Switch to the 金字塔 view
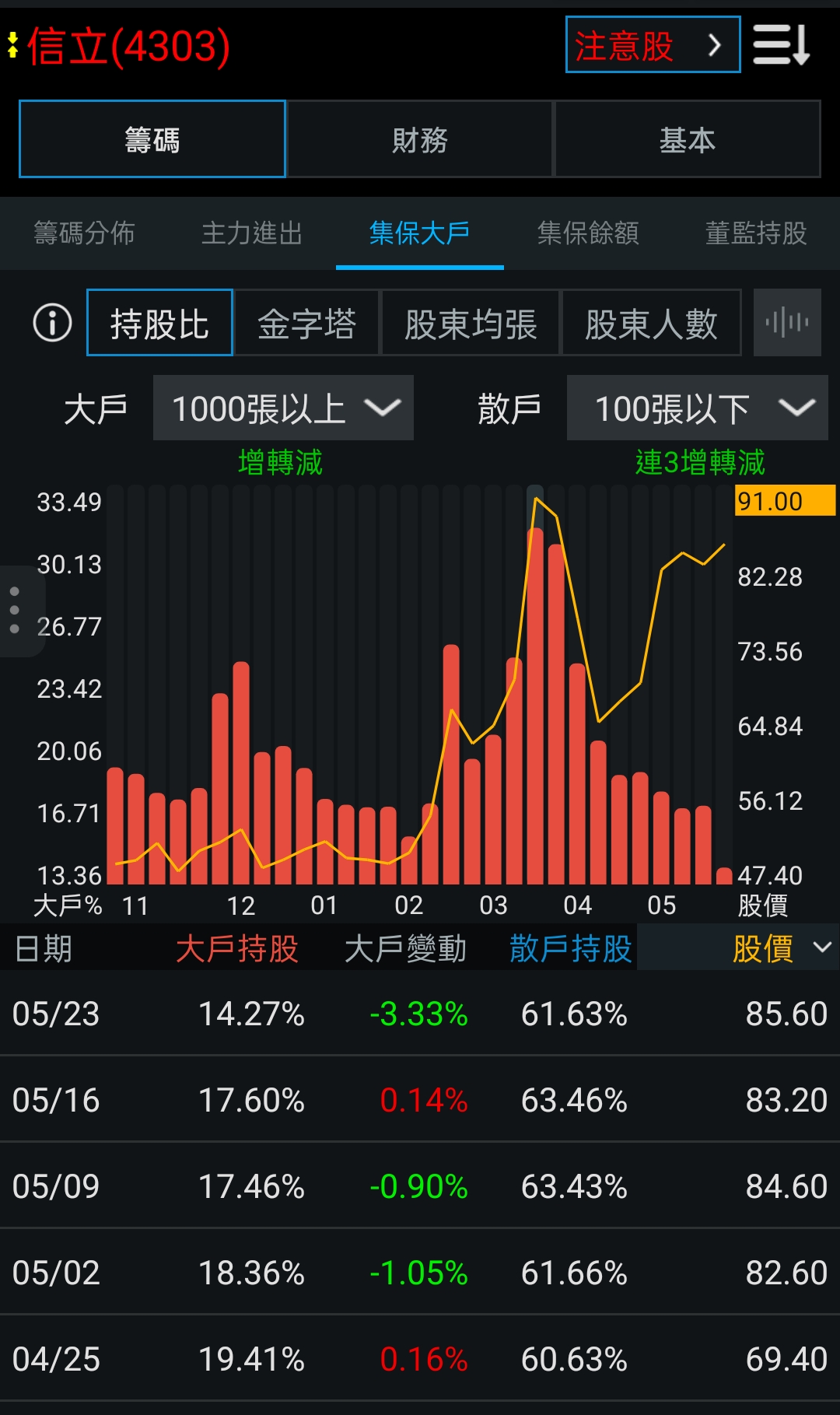The width and height of the screenshot is (840, 1415). (x=306, y=323)
